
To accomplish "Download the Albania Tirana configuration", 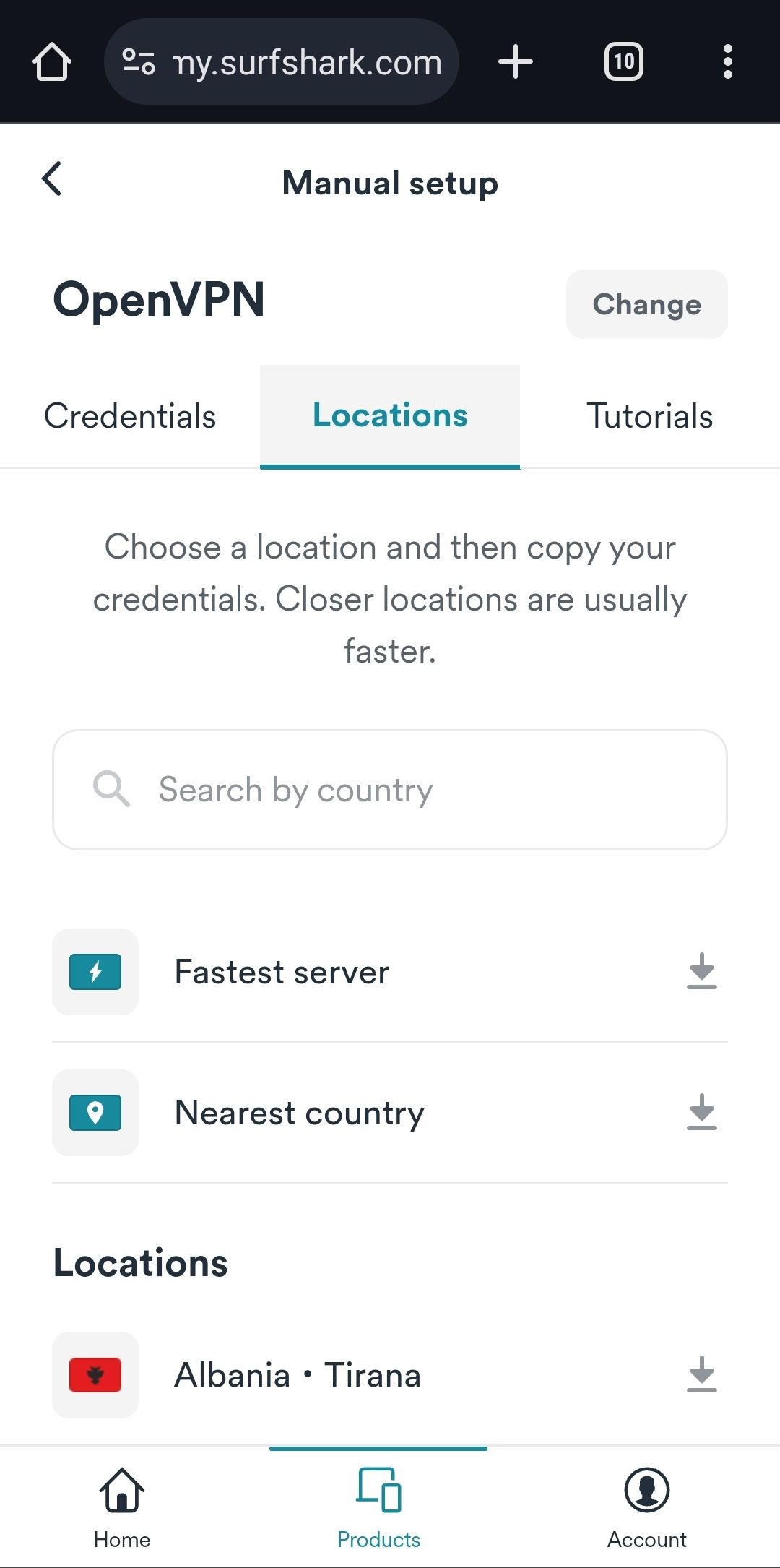I will click(x=701, y=1374).
